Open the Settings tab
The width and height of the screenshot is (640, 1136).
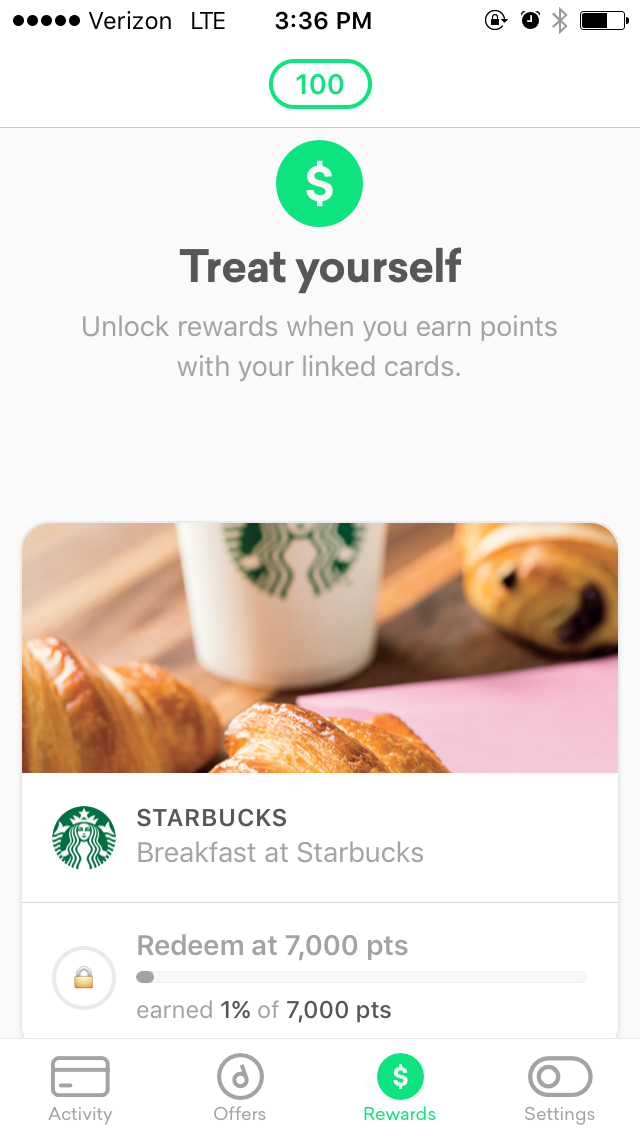click(560, 1089)
